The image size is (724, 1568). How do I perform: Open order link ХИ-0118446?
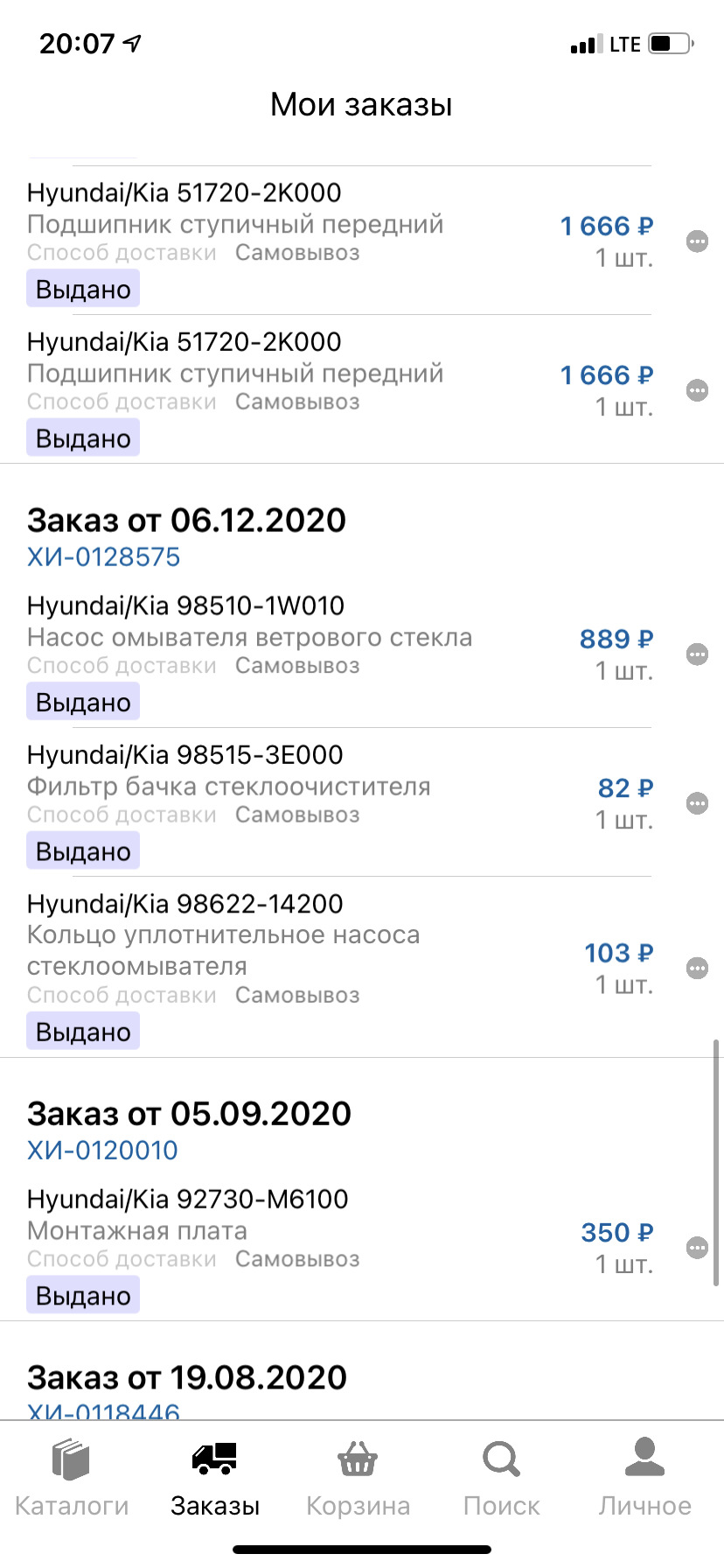101,1410
